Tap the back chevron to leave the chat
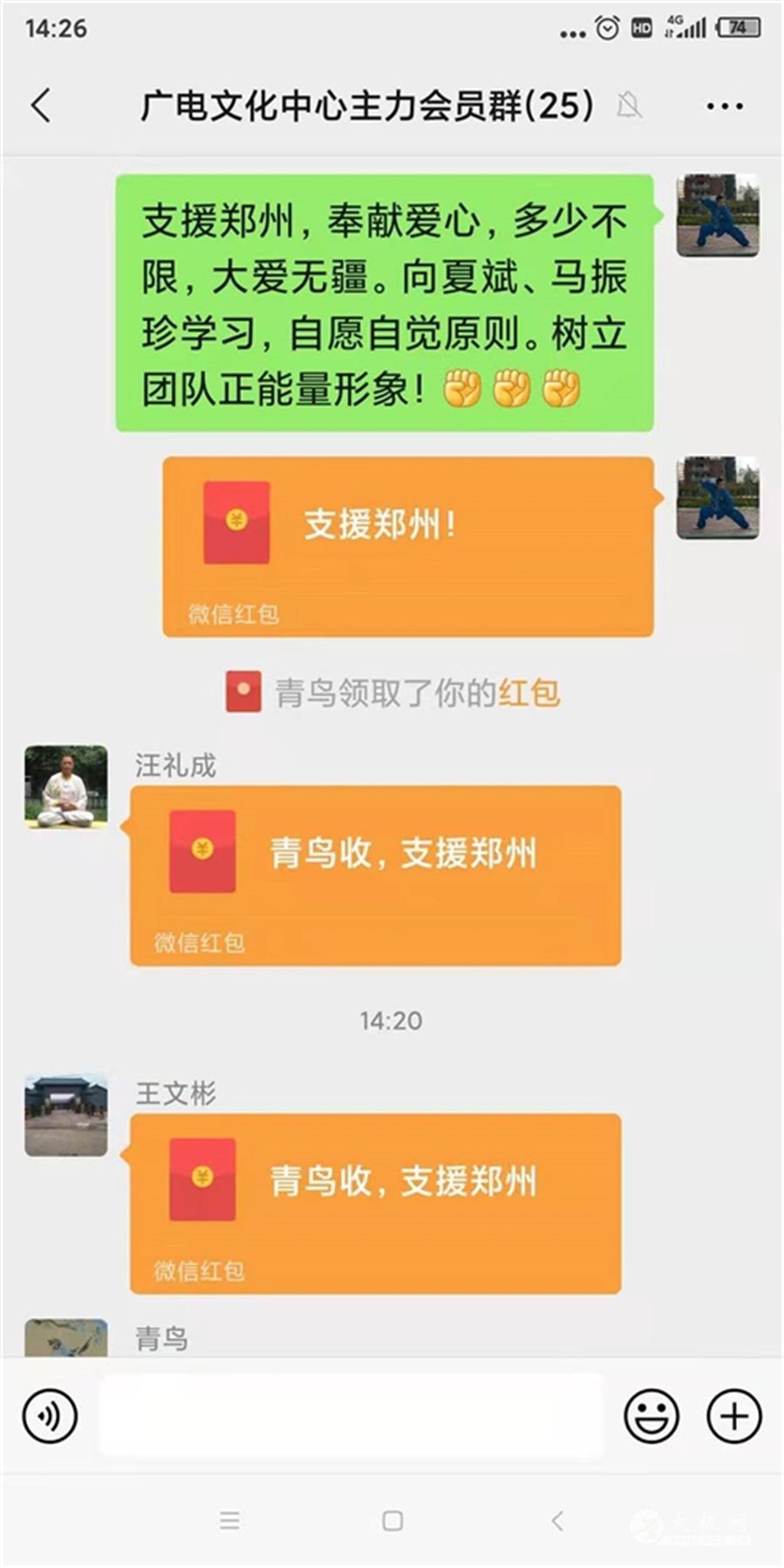This screenshot has width=784, height=1568. point(39,105)
